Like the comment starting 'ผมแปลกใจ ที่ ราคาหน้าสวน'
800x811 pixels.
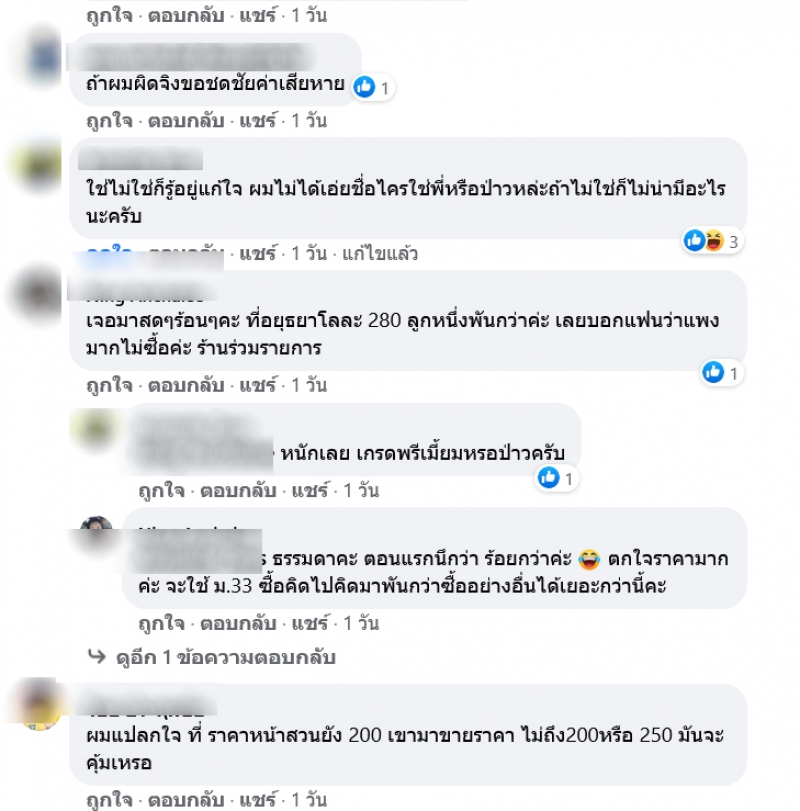109,799
